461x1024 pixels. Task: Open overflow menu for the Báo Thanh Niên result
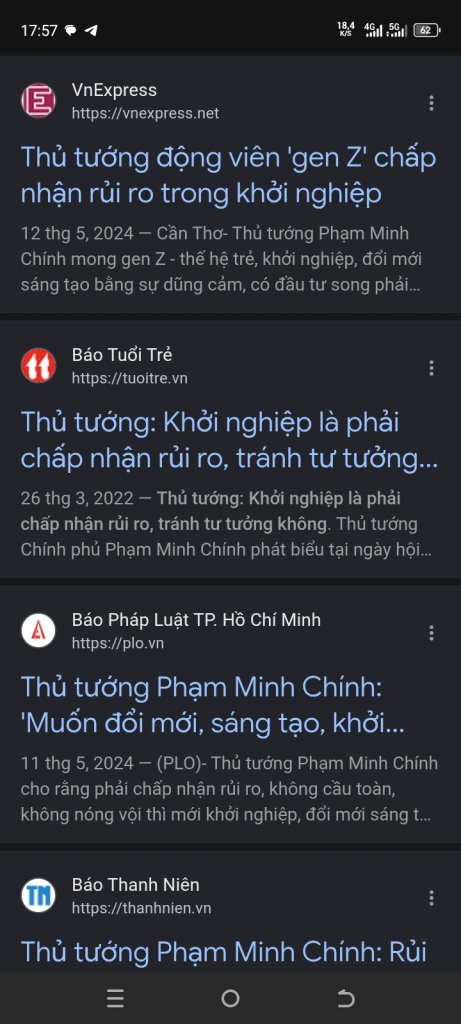(431, 898)
